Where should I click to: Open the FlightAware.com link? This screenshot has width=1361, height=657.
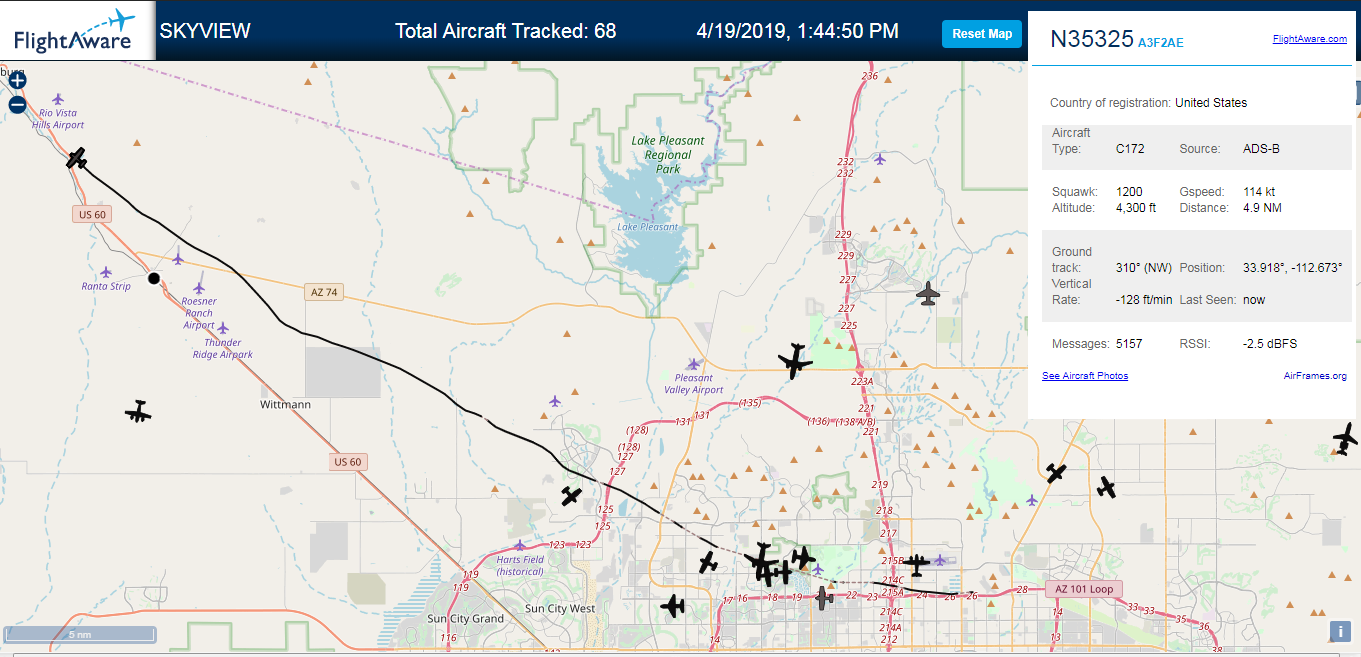coord(1310,39)
